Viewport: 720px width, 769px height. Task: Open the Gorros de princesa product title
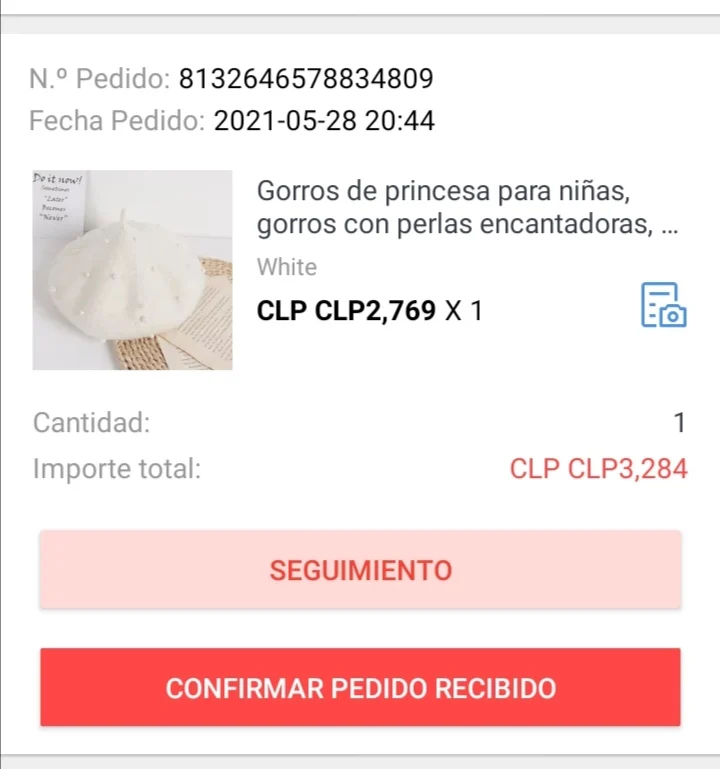tap(468, 207)
